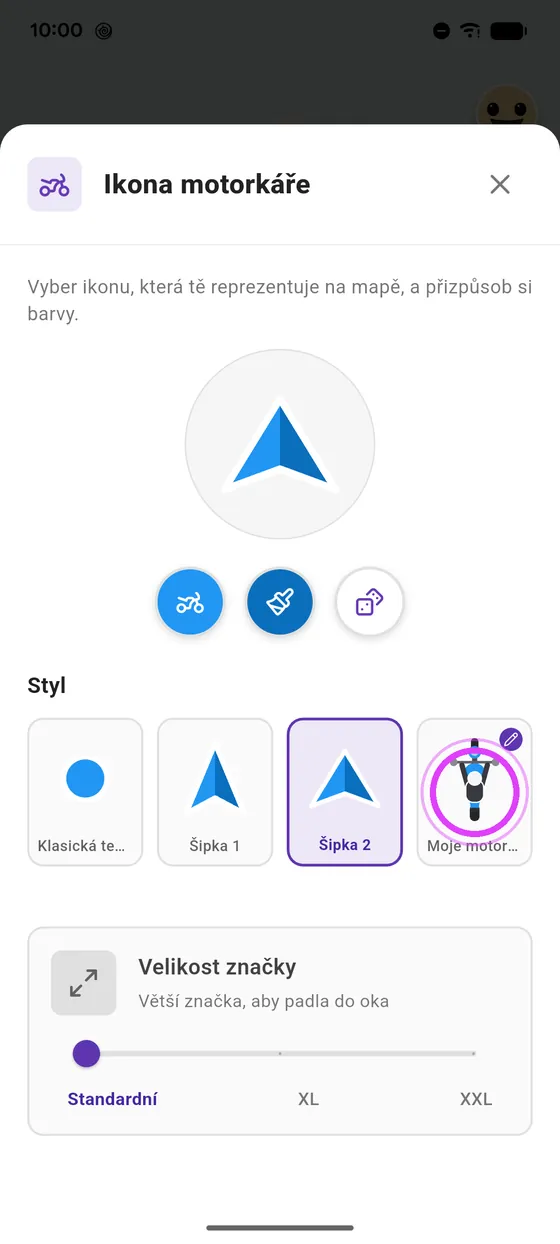This screenshot has width=560, height=1244.
Task: Select the Klasická tečka style
Action: pyautogui.click(x=85, y=792)
